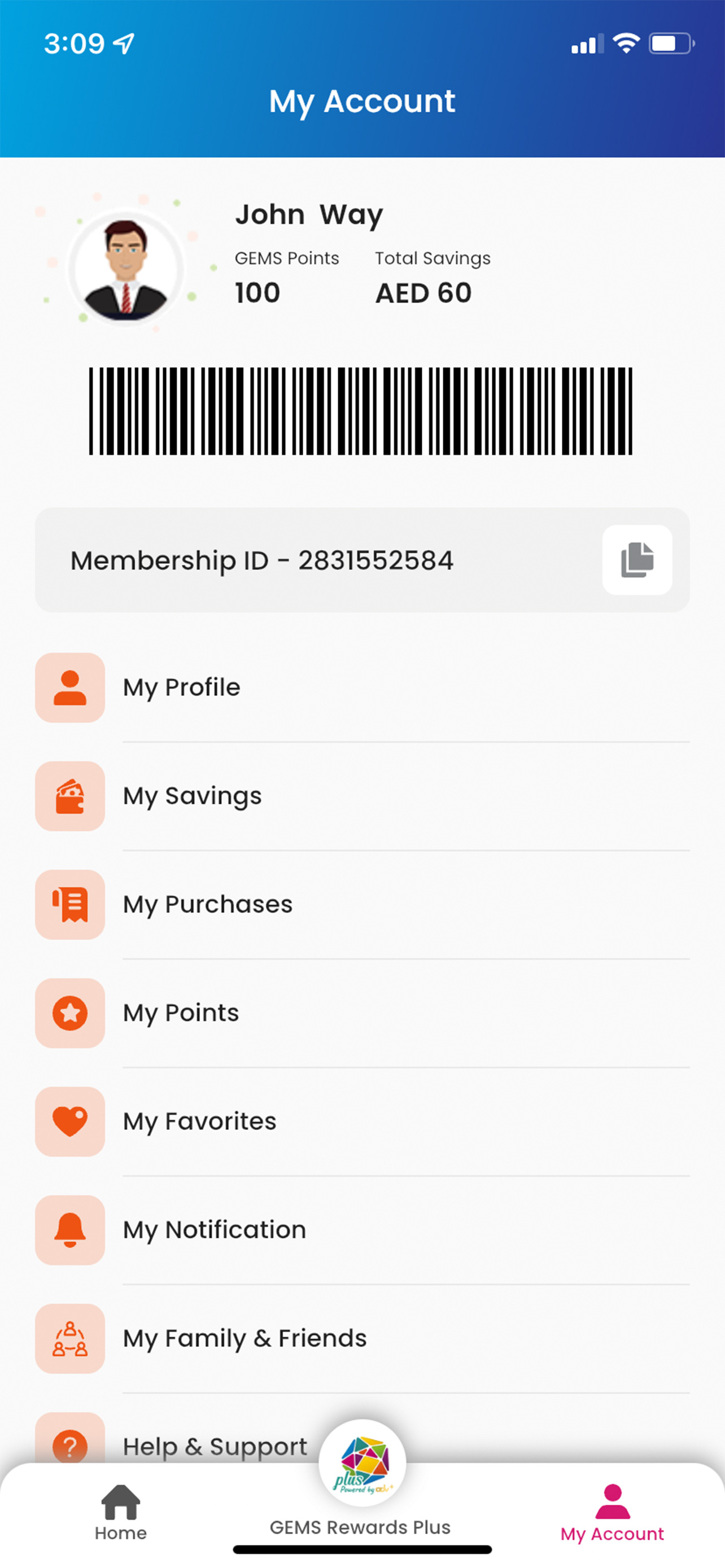The height and width of the screenshot is (1568, 725).
Task: Open My Savings
Action: [x=362, y=795]
